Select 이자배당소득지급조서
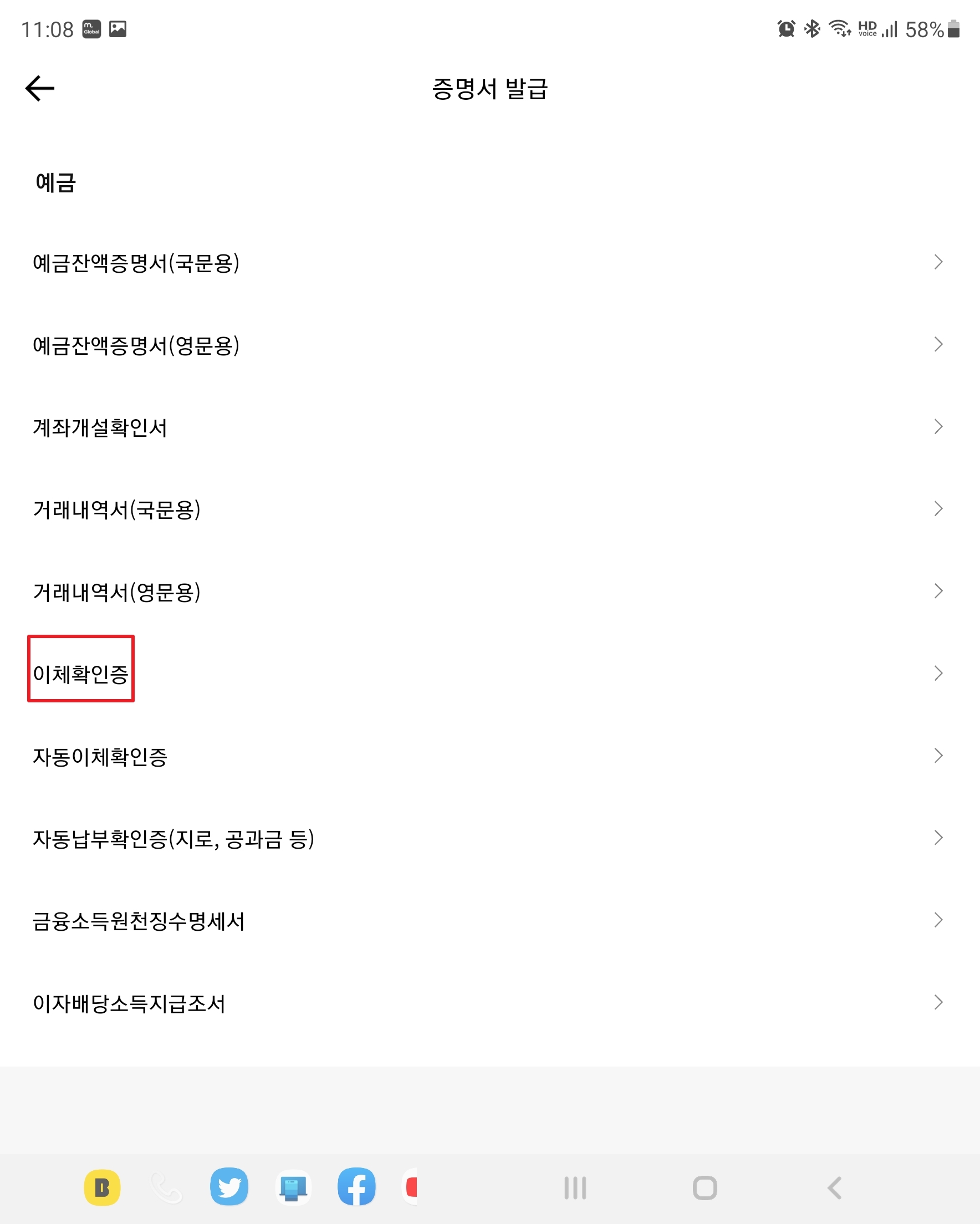This screenshot has height=1224, width=980. coord(130,1003)
